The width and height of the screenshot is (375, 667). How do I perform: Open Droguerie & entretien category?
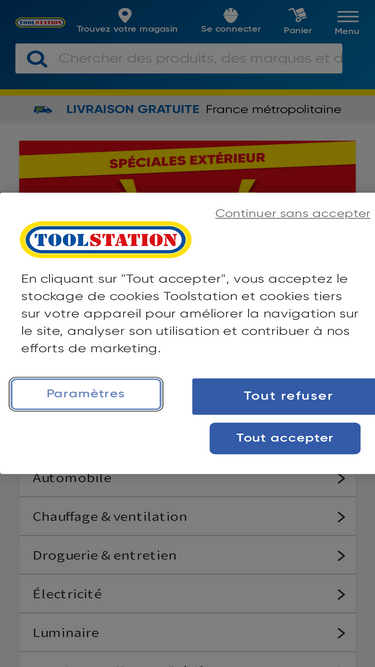pyautogui.click(x=188, y=555)
